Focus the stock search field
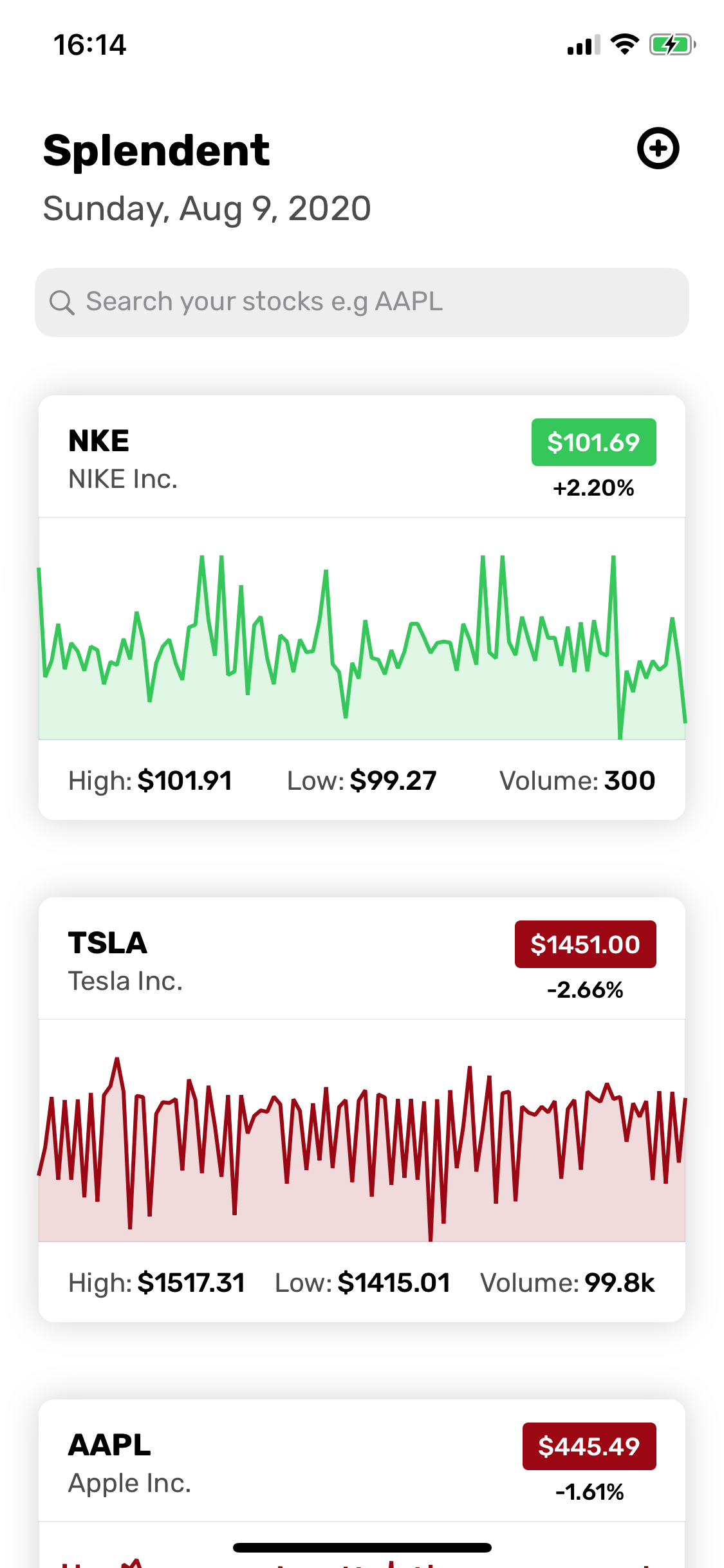Viewport: 724px width, 1568px height. pos(362,303)
